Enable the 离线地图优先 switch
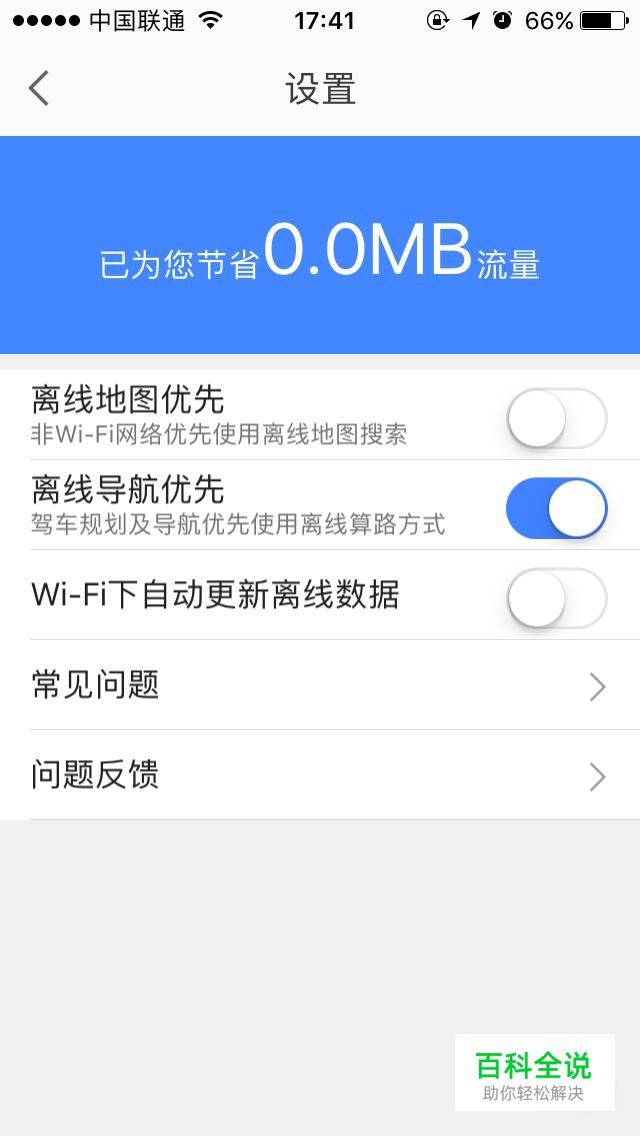The image size is (640, 1136). [x=556, y=418]
